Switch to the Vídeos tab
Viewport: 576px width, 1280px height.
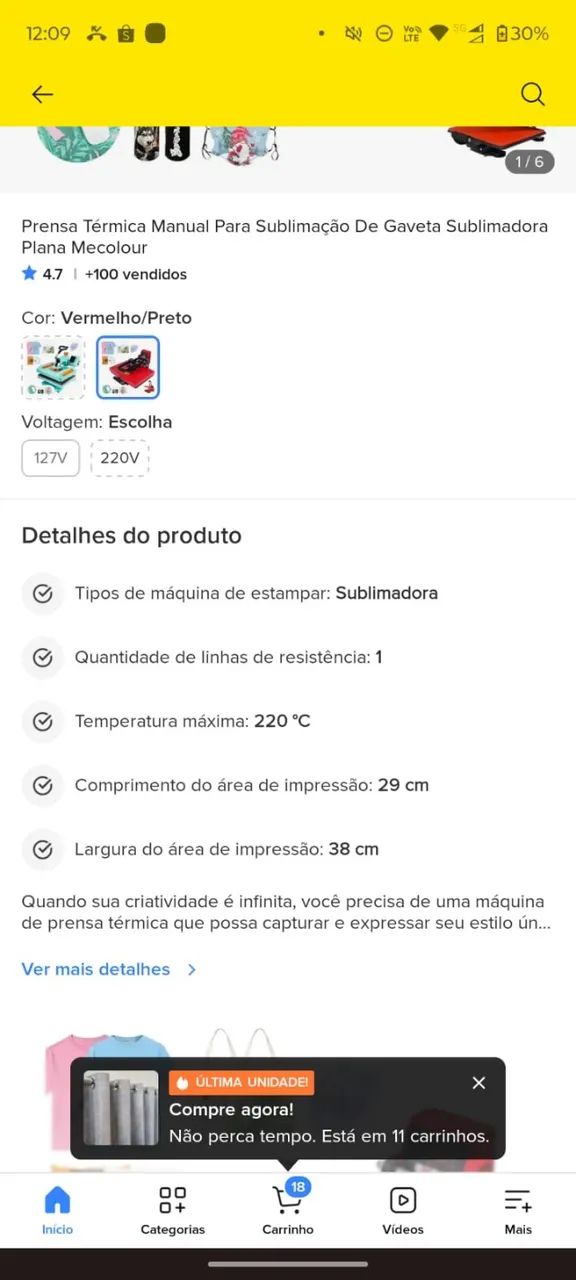pos(403,1211)
